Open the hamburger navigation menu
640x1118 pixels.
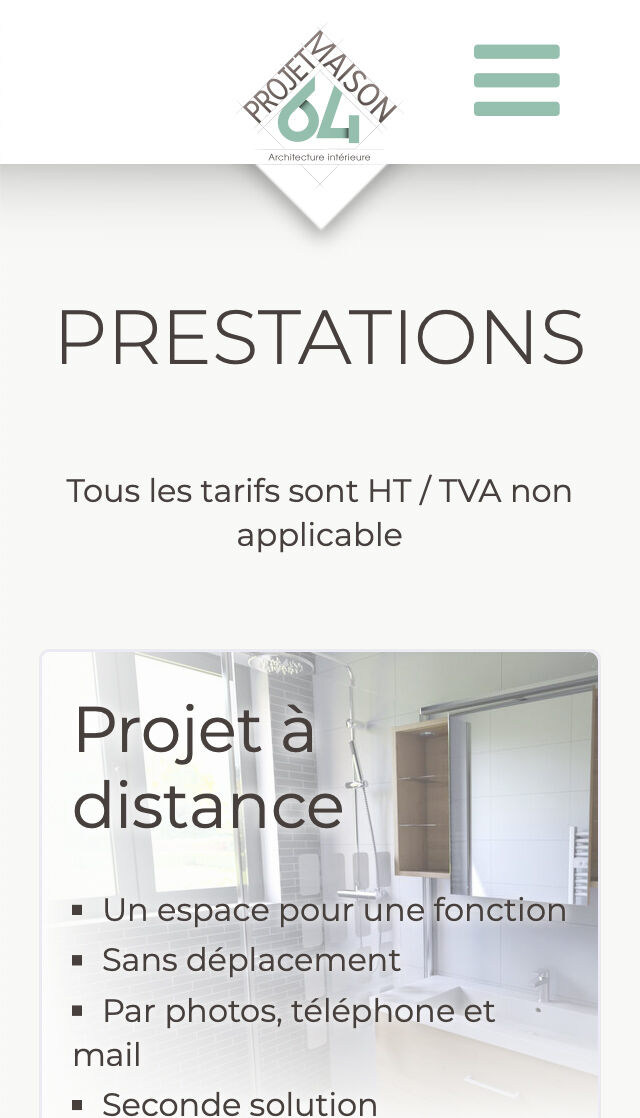click(517, 80)
